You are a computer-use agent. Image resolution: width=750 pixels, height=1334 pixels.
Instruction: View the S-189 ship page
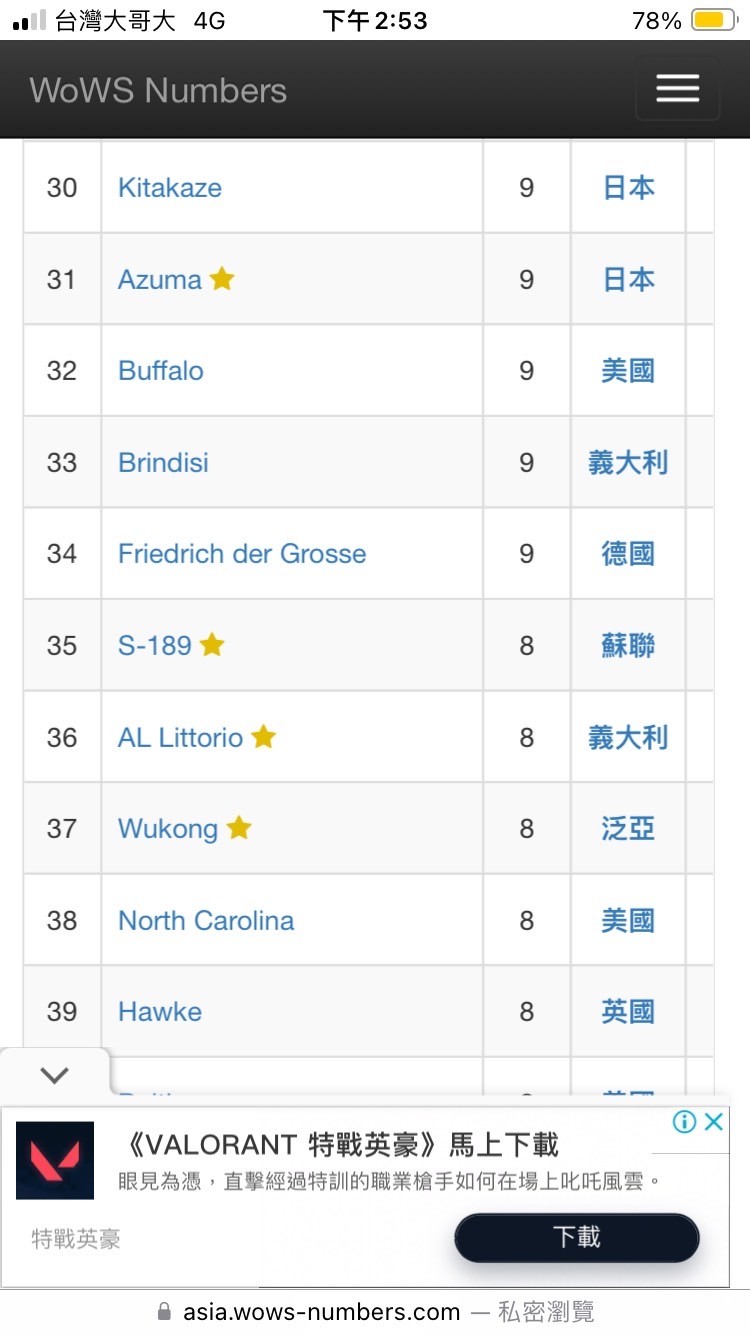(155, 645)
